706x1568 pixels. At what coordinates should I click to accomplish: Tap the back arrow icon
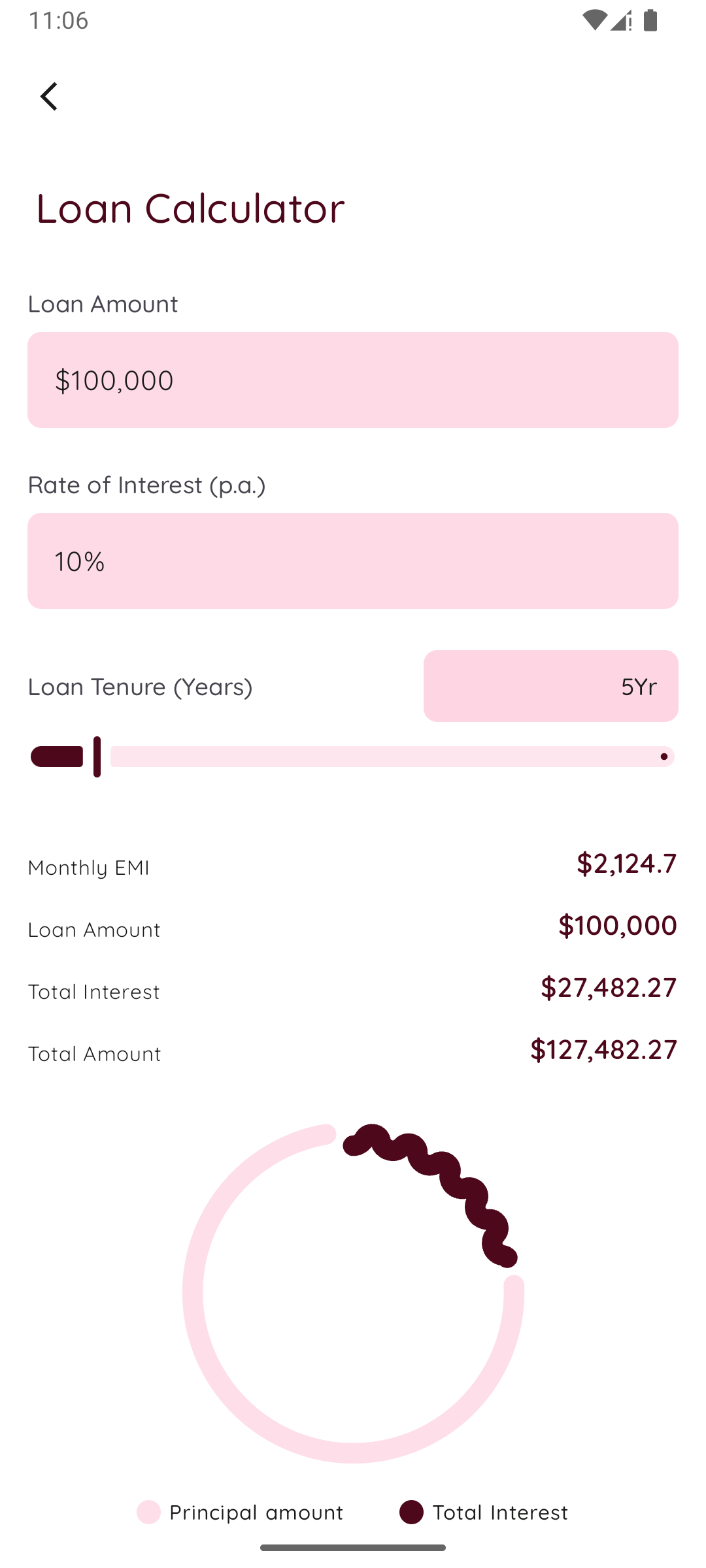pyautogui.click(x=50, y=96)
